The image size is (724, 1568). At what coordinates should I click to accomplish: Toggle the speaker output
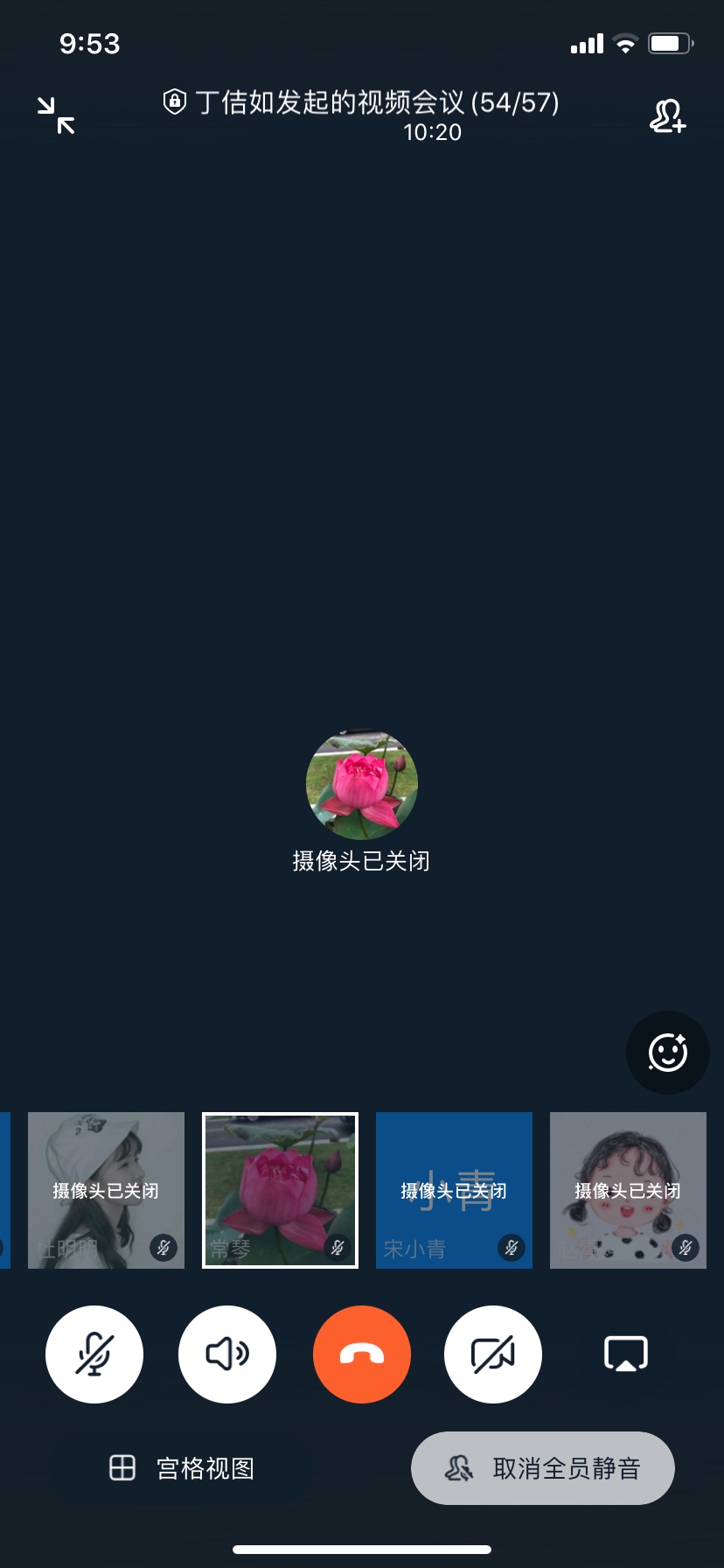pos(227,1354)
